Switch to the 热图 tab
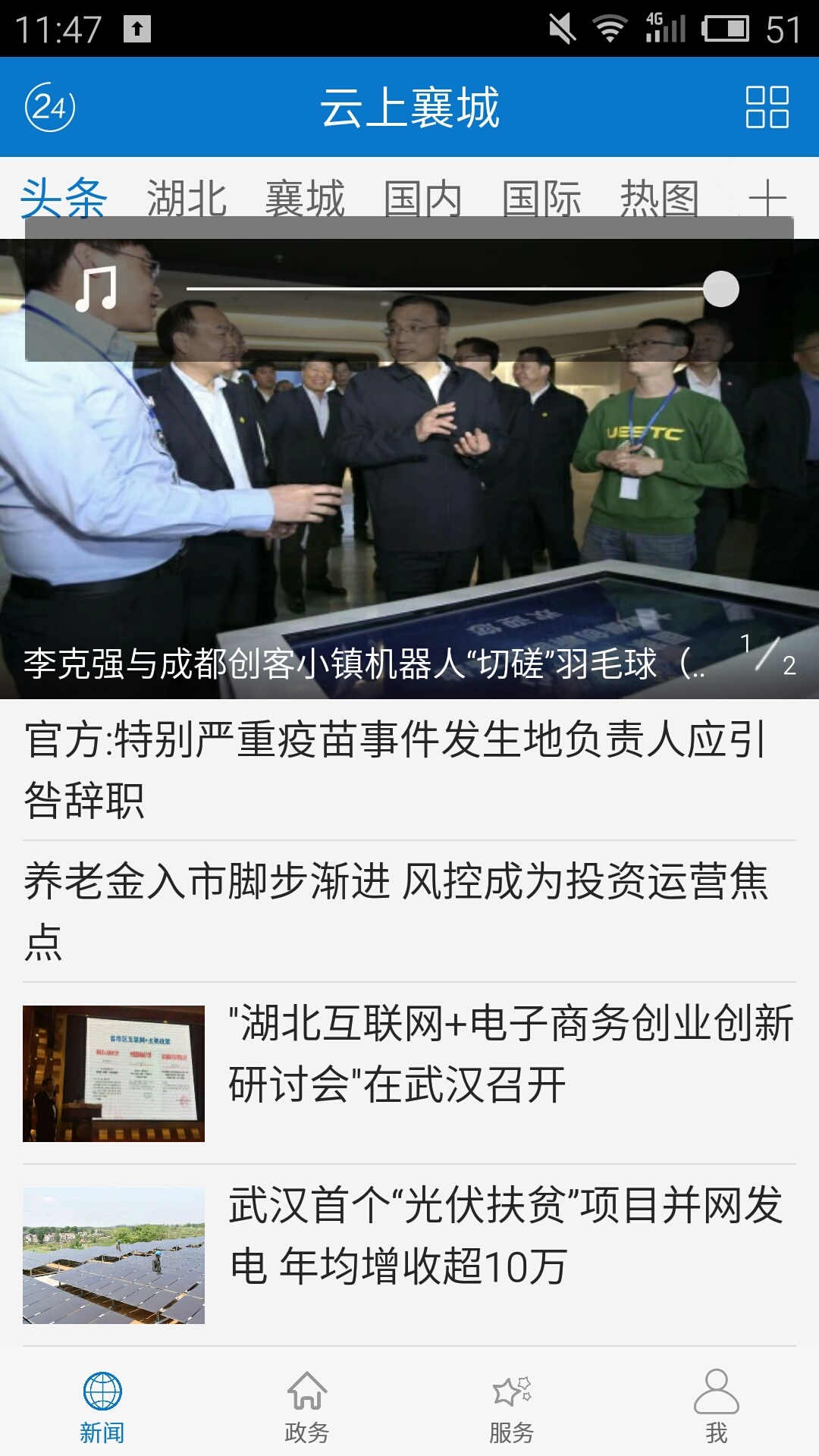The width and height of the screenshot is (819, 1456). pyautogui.click(x=660, y=199)
